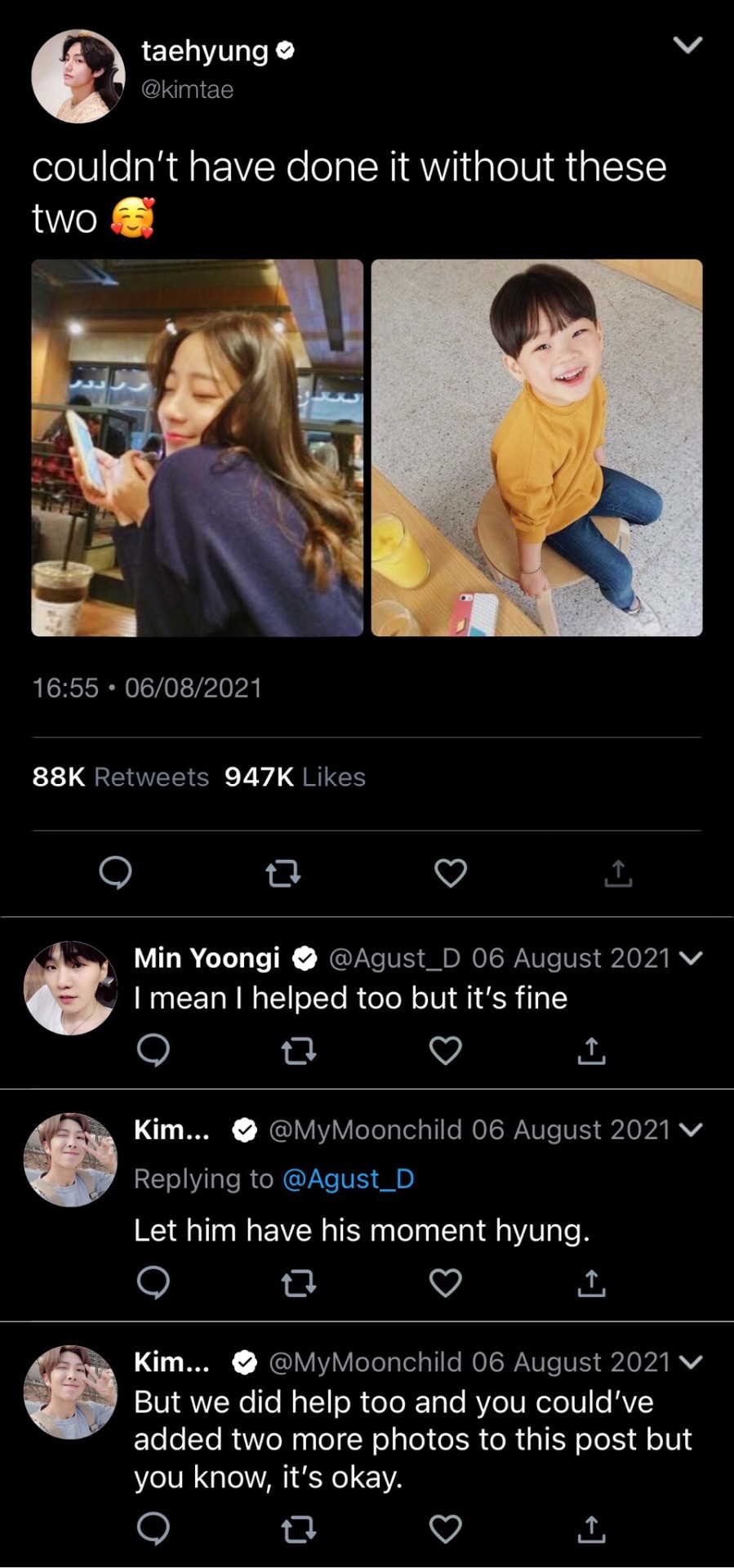Open Min Yoongi's profile picture
Screen dimensions: 734x1568
tap(70, 988)
